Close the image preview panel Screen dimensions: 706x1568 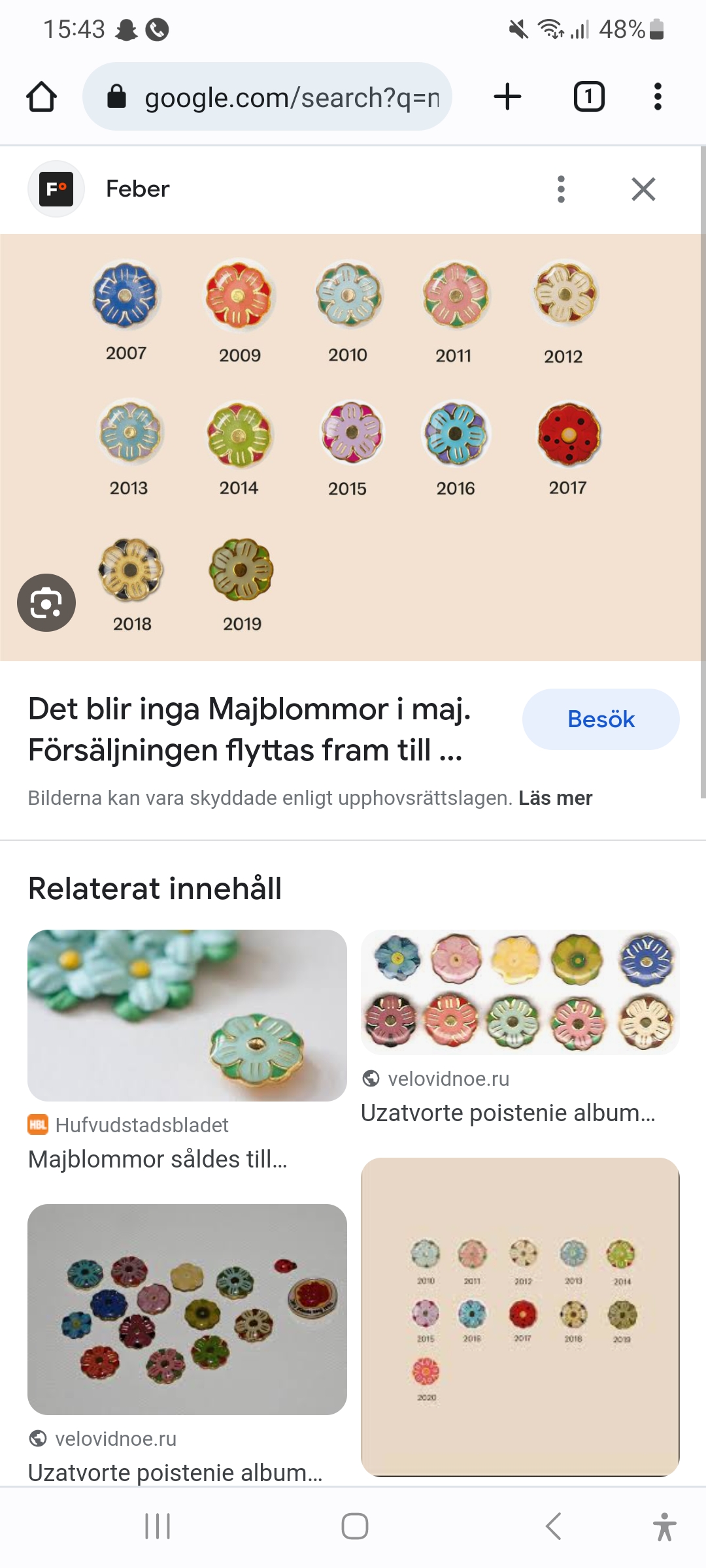pos(643,189)
